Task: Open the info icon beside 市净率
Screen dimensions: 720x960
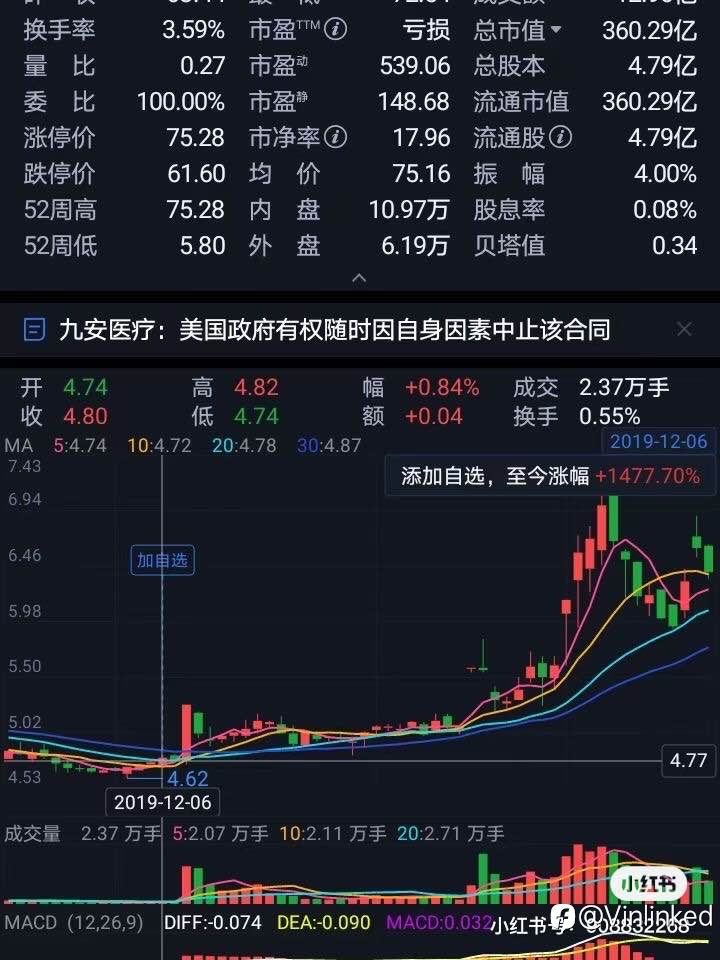Action: 335,137
